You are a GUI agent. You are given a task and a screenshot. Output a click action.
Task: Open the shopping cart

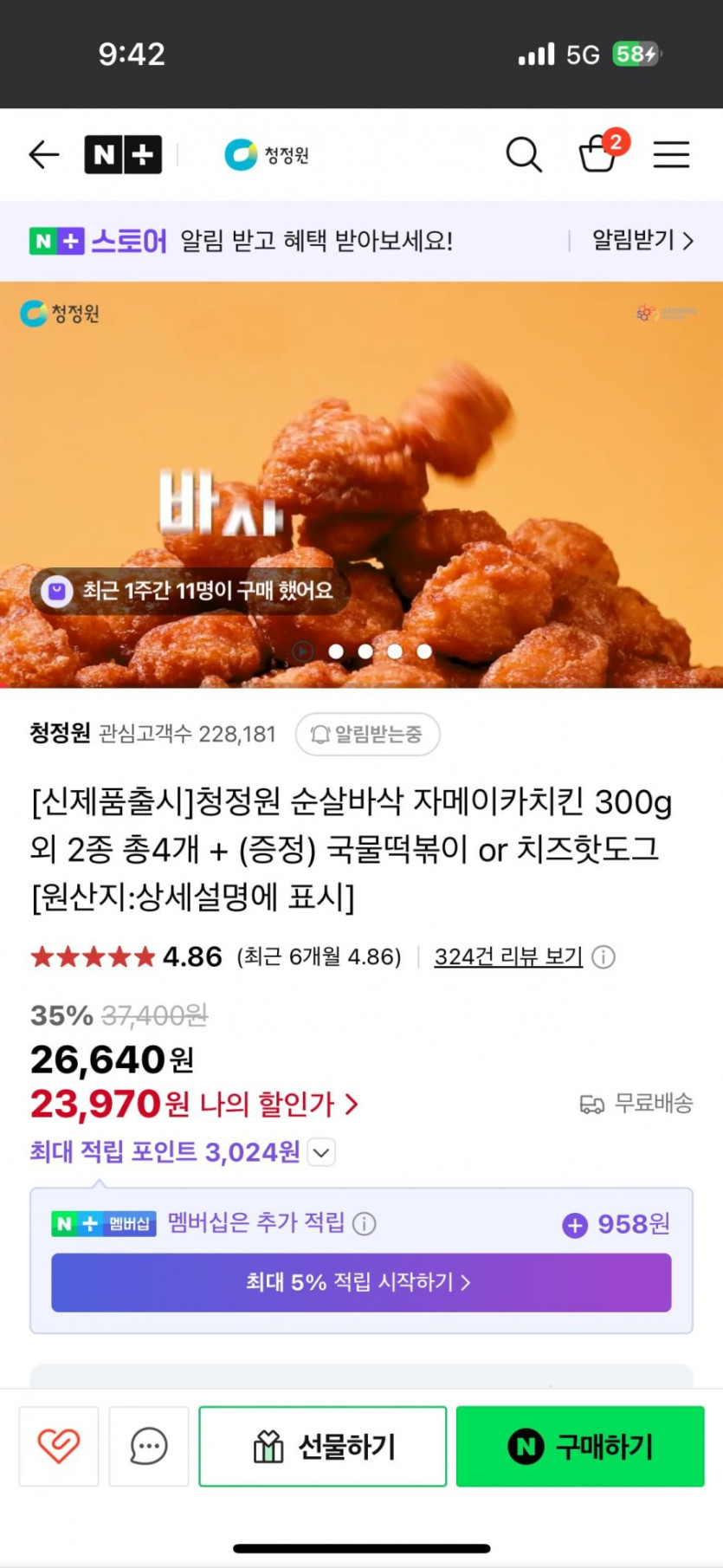tap(599, 154)
